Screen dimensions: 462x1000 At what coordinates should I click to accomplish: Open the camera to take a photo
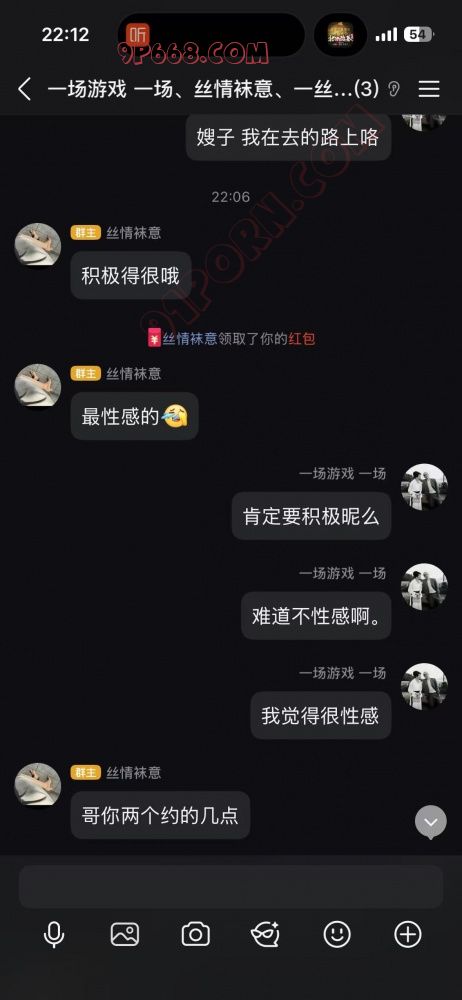196,935
